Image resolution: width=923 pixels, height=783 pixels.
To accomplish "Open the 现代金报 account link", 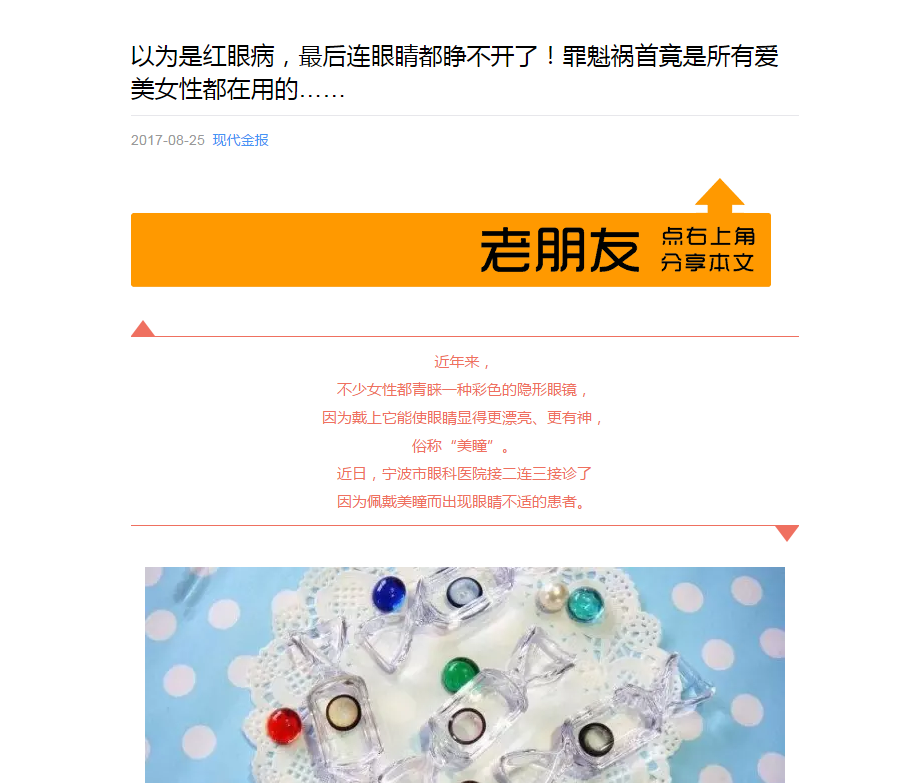I will click(x=240, y=140).
